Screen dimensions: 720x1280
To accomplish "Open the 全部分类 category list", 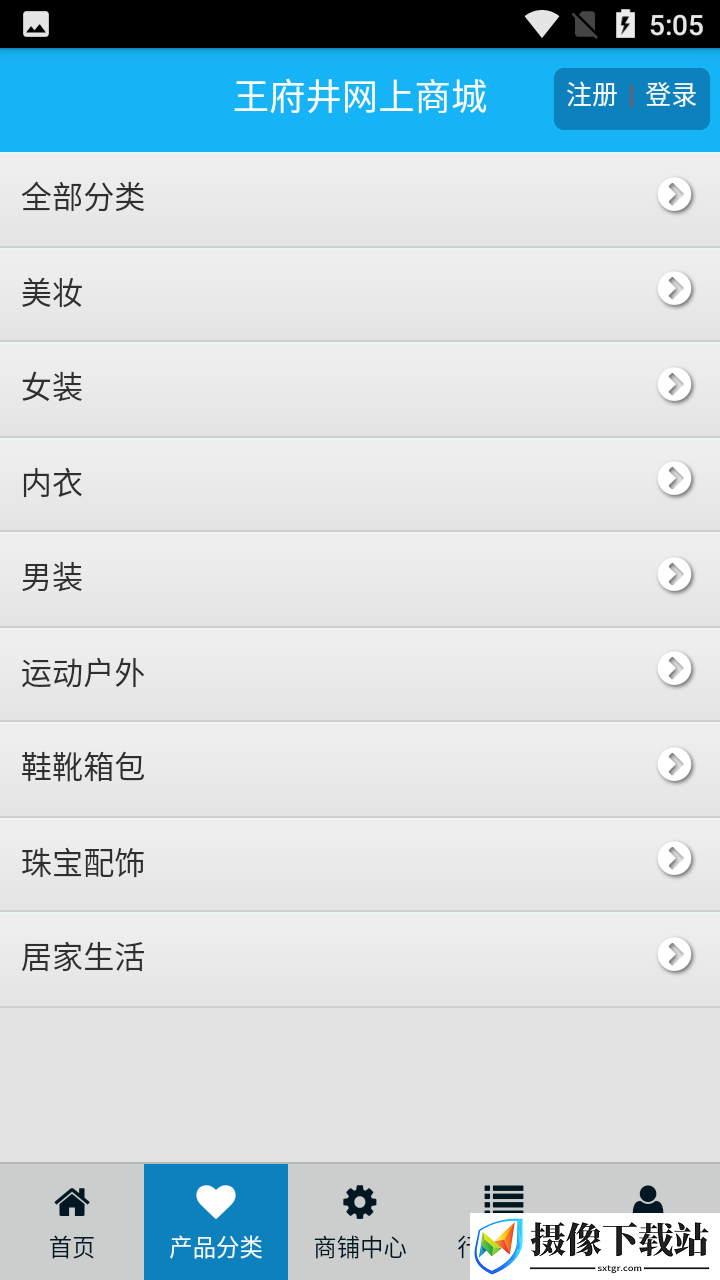I will pos(360,199).
